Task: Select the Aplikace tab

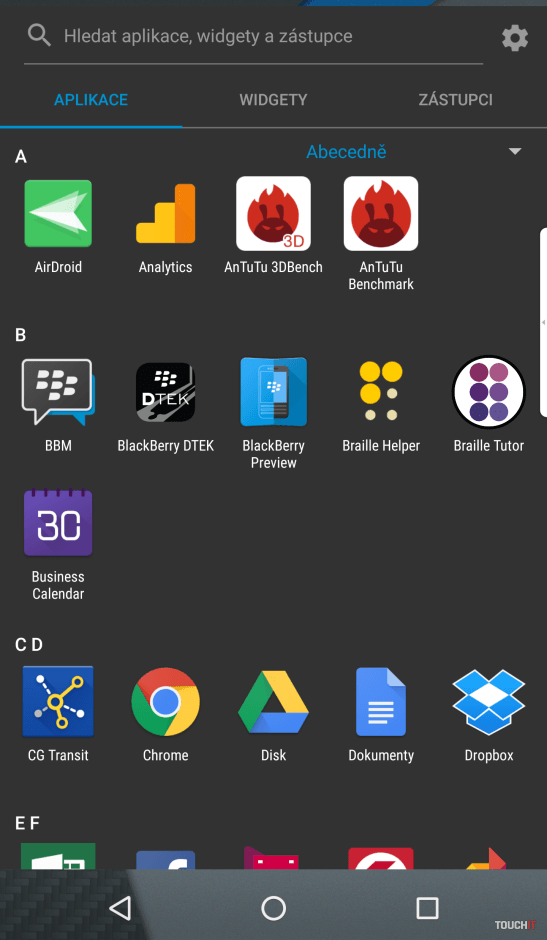Action: tap(91, 100)
